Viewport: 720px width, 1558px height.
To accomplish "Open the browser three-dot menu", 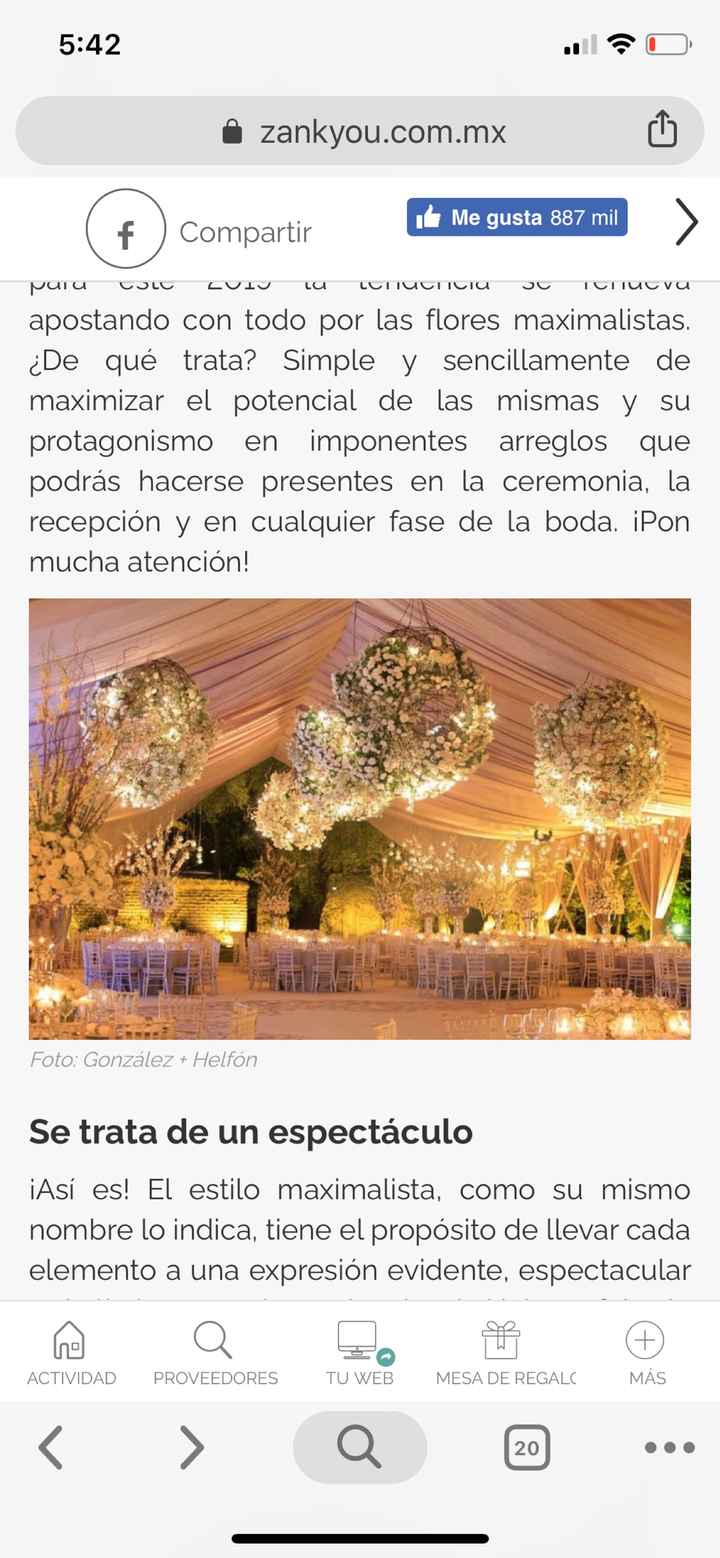I will (669, 1447).
